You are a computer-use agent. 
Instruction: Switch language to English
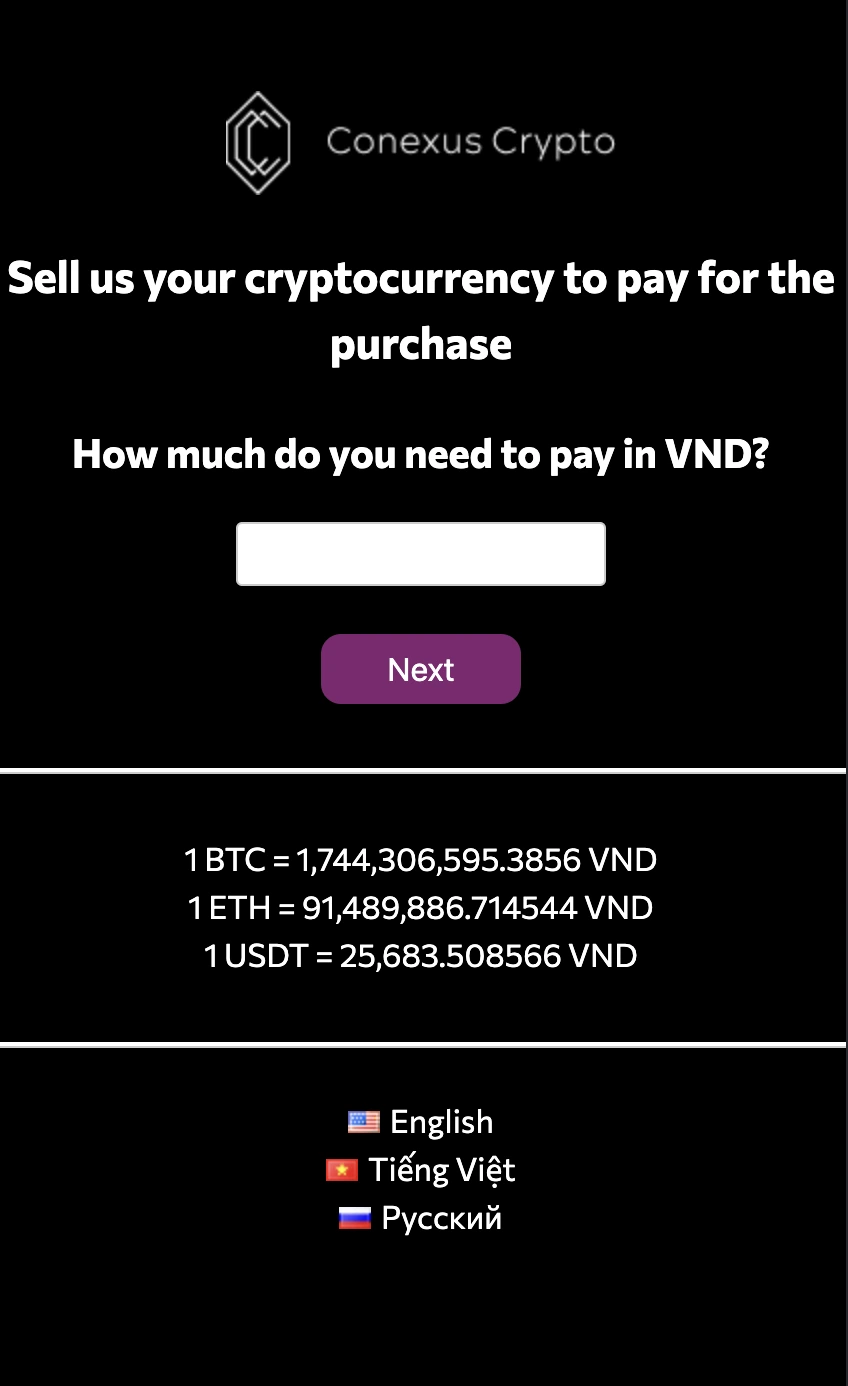[440, 1122]
